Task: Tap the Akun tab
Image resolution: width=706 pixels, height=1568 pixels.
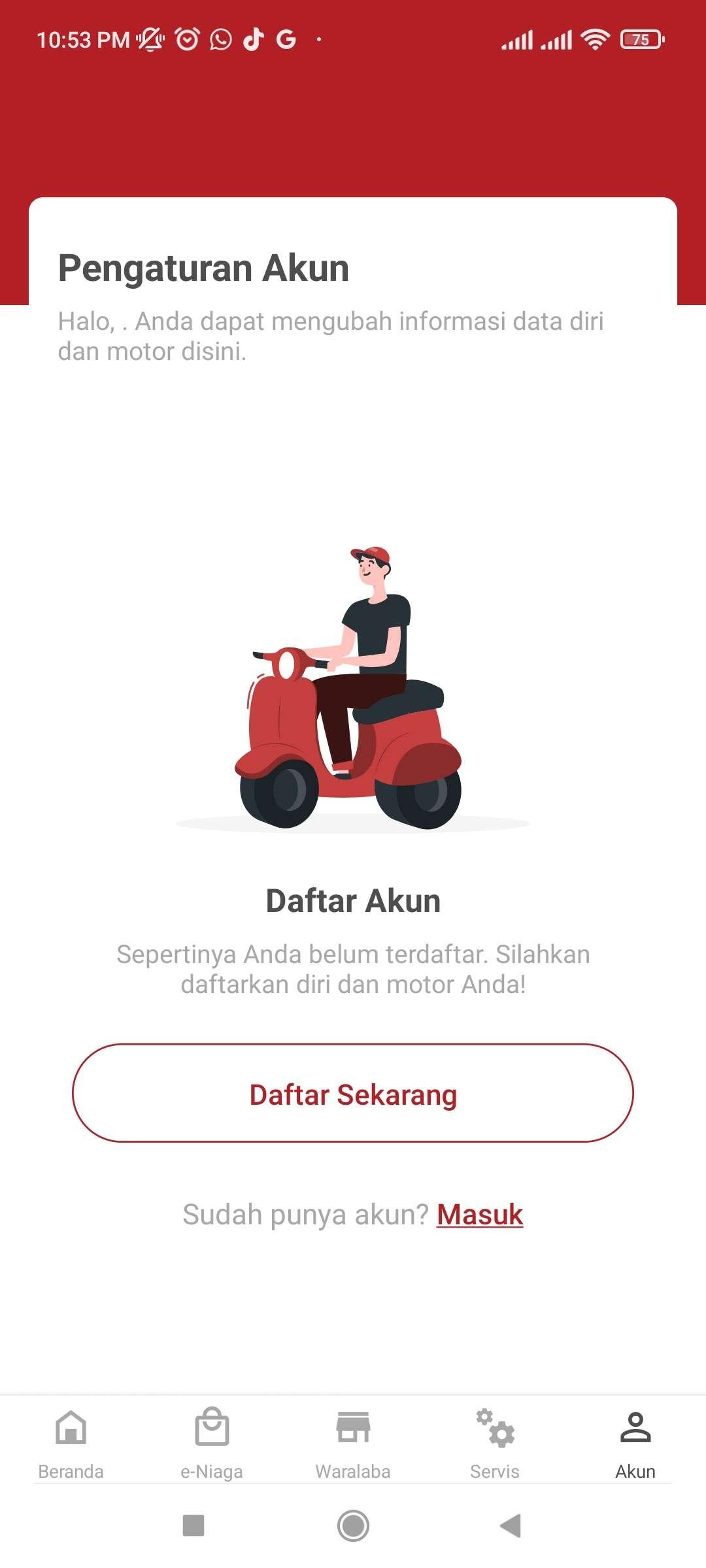Action: pyautogui.click(x=635, y=1443)
